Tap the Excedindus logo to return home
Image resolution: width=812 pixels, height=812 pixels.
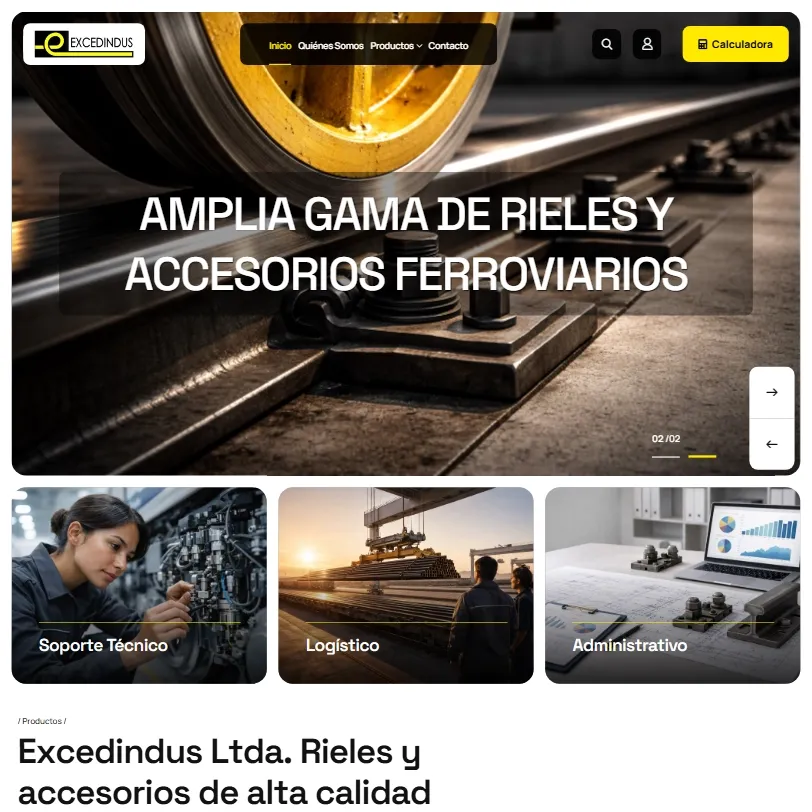click(x=84, y=43)
